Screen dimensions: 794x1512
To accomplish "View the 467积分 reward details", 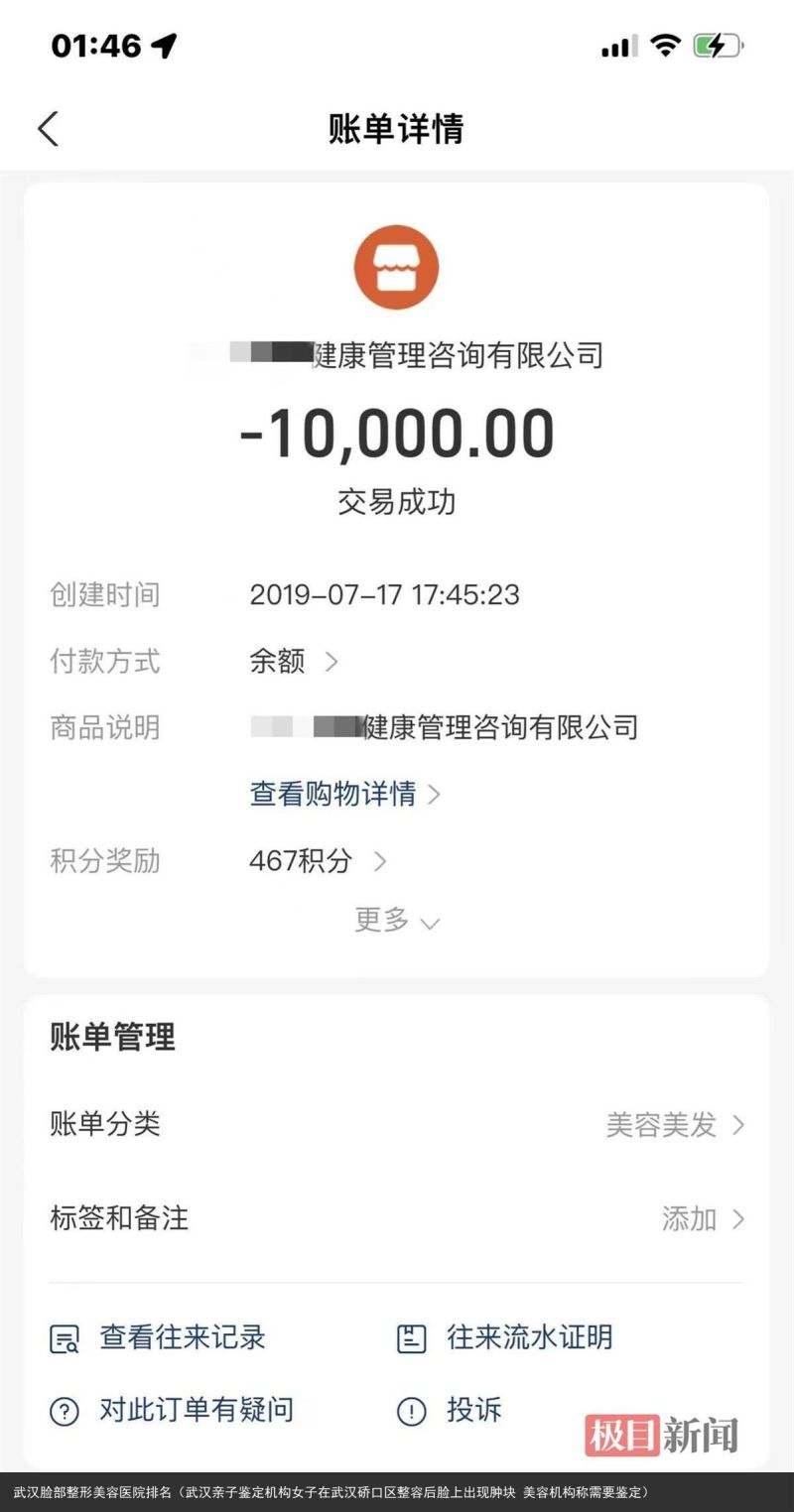I will 318,860.
